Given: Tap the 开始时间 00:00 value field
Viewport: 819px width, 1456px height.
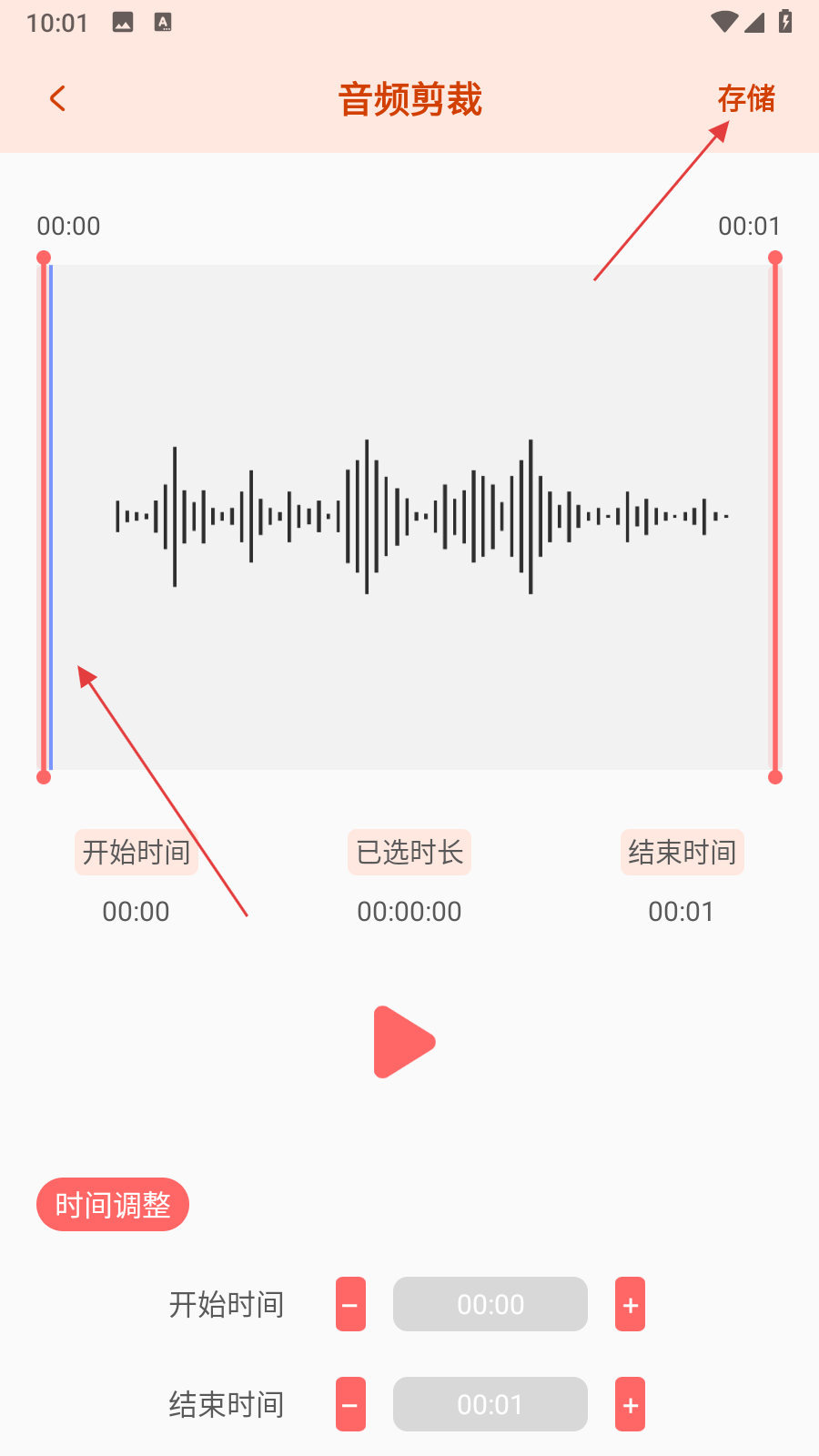Looking at the screenshot, I should [490, 1304].
